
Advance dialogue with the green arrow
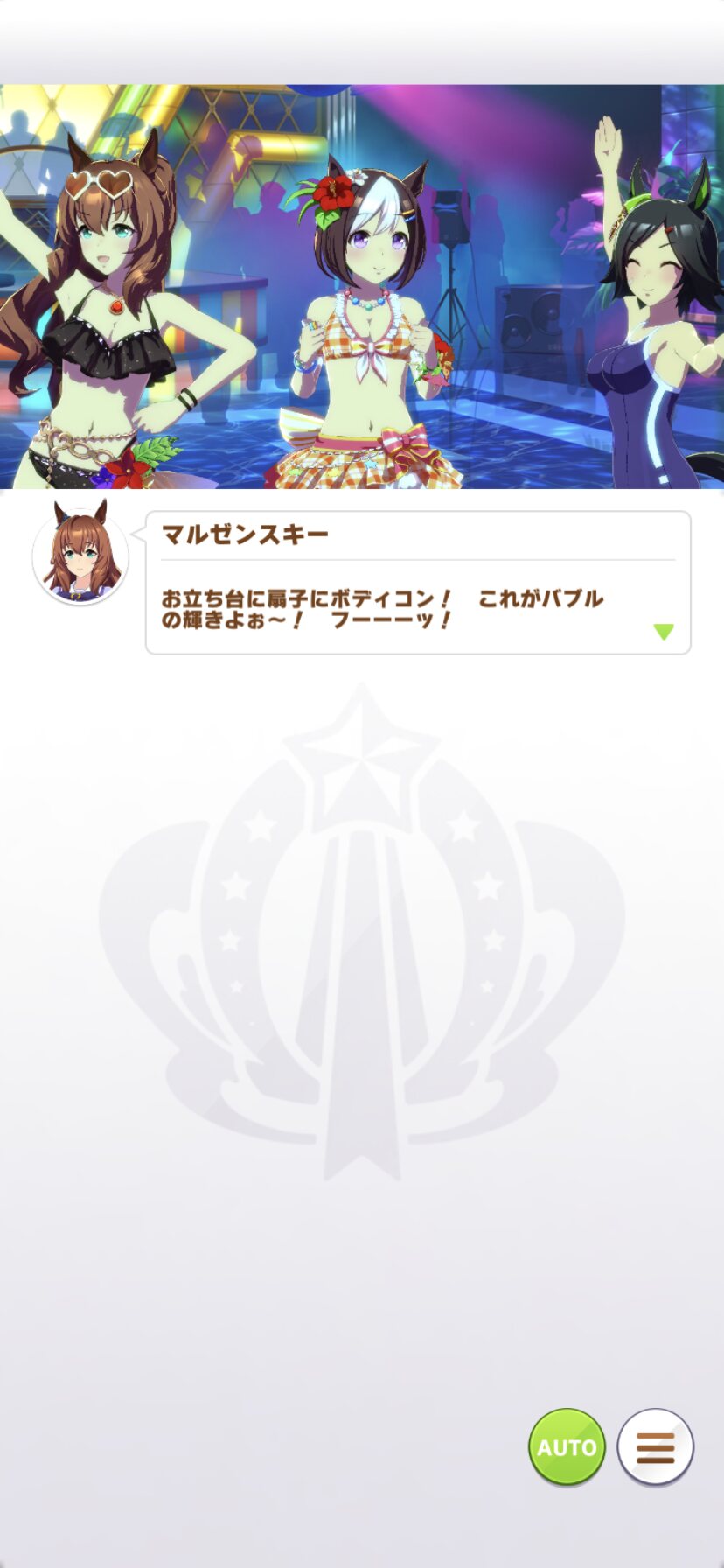[x=664, y=632]
